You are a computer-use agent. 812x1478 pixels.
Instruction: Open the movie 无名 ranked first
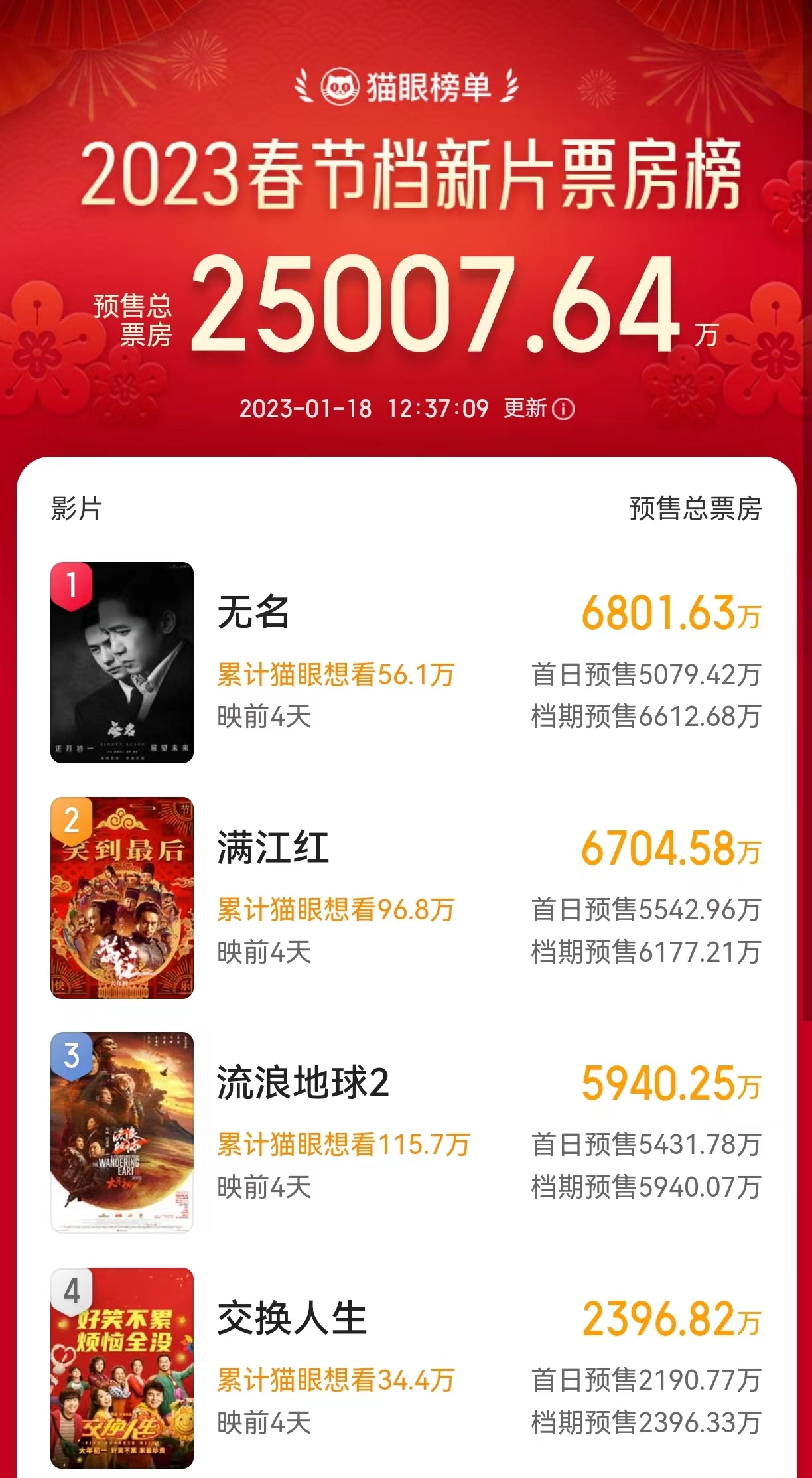click(x=253, y=612)
